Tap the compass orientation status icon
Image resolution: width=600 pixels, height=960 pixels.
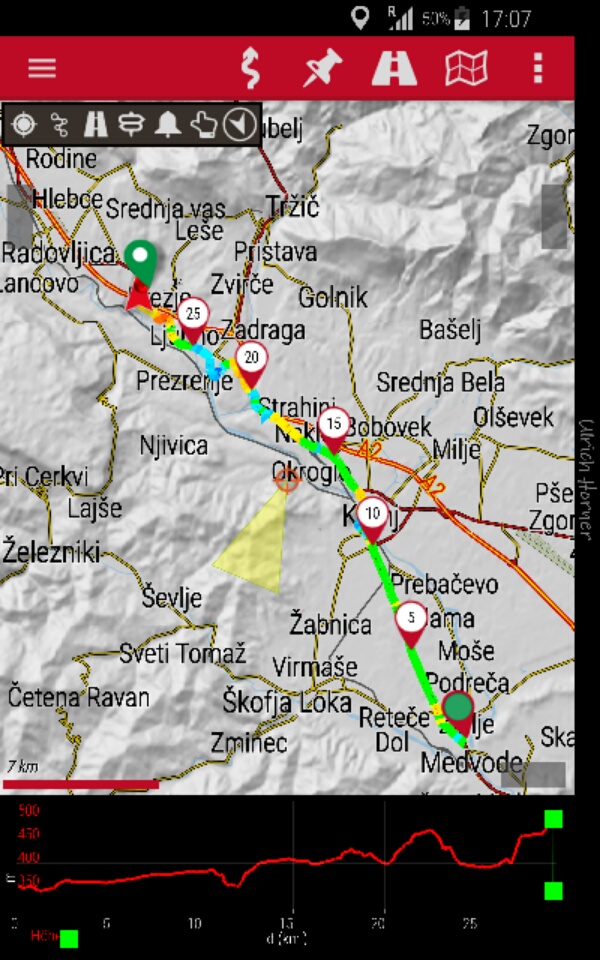tap(239, 124)
